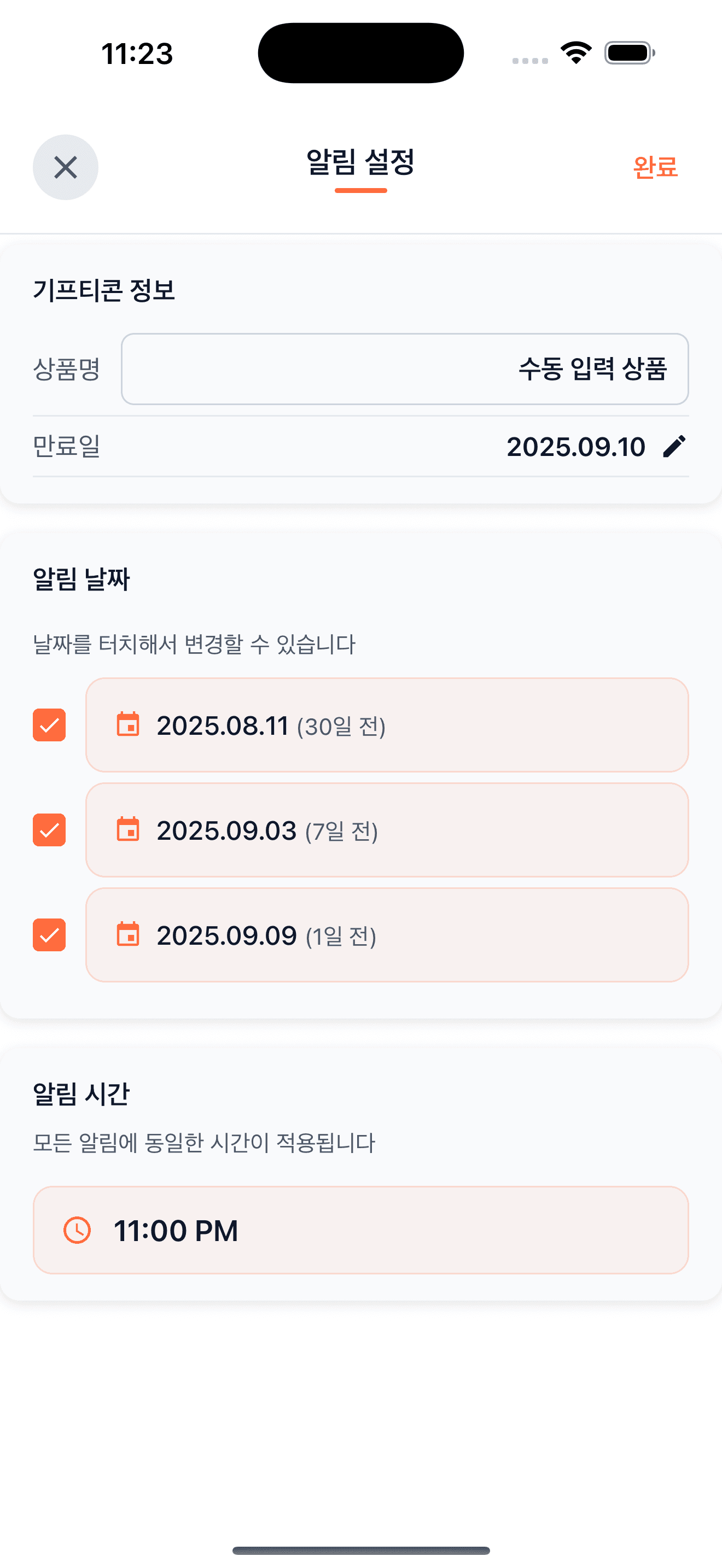
Task: Click the calendar icon next to 2025.09.09
Action: (x=129, y=935)
